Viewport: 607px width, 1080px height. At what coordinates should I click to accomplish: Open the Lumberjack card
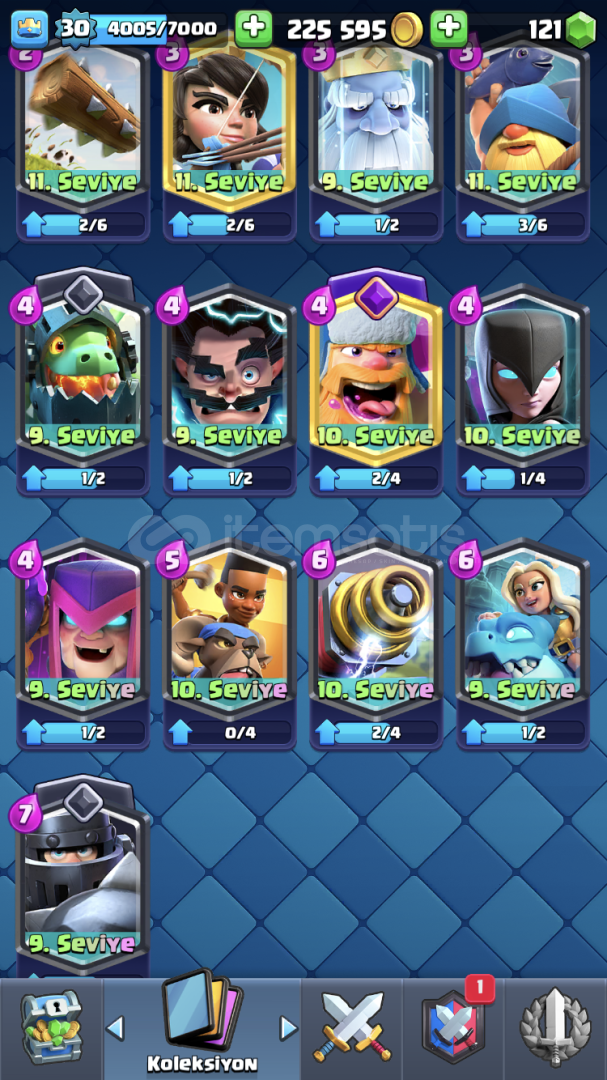click(376, 383)
